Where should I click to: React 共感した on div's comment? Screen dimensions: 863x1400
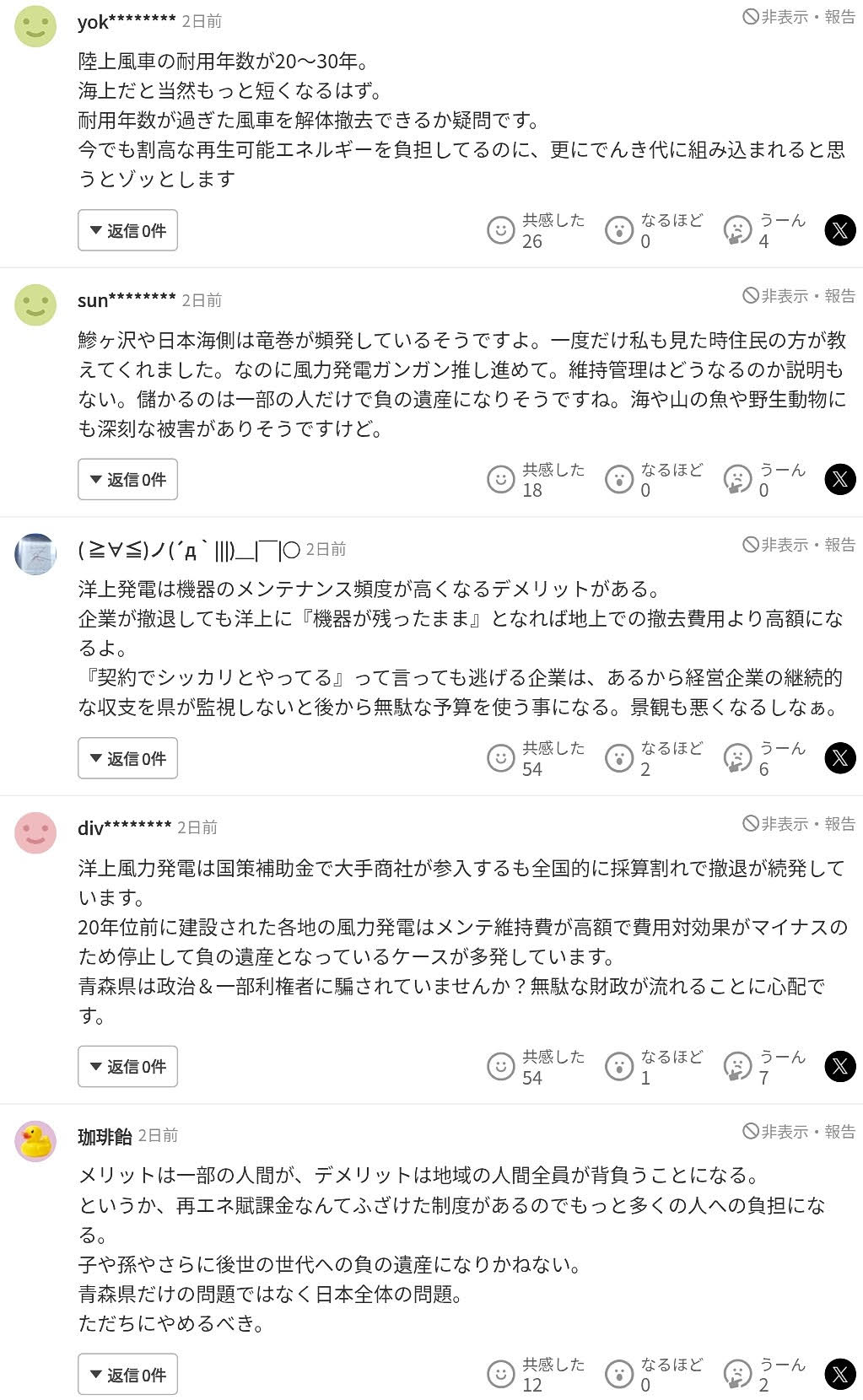[x=501, y=1066]
